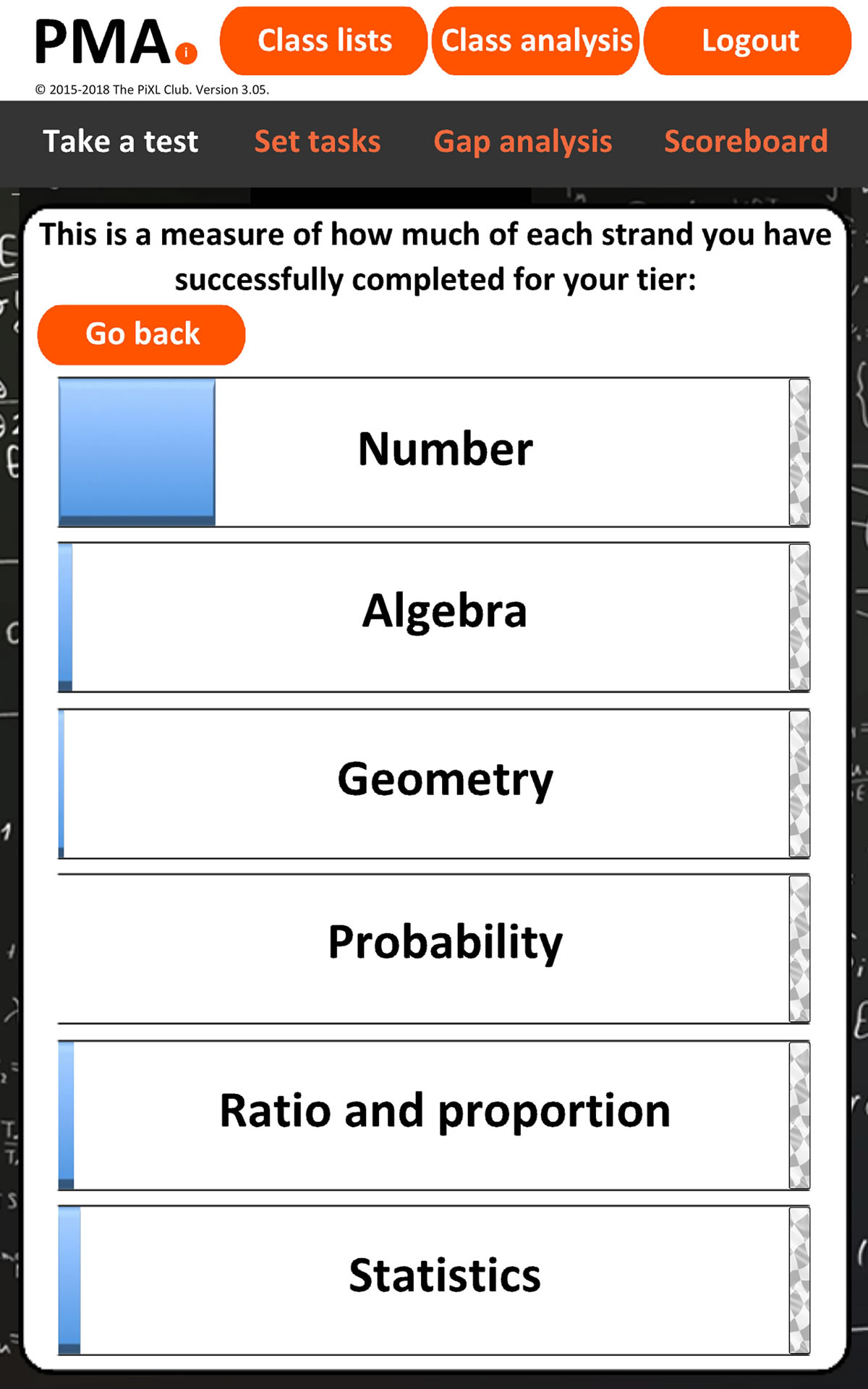This screenshot has height=1389, width=868.
Task: Switch to Set tasks tab
Action: click(317, 141)
